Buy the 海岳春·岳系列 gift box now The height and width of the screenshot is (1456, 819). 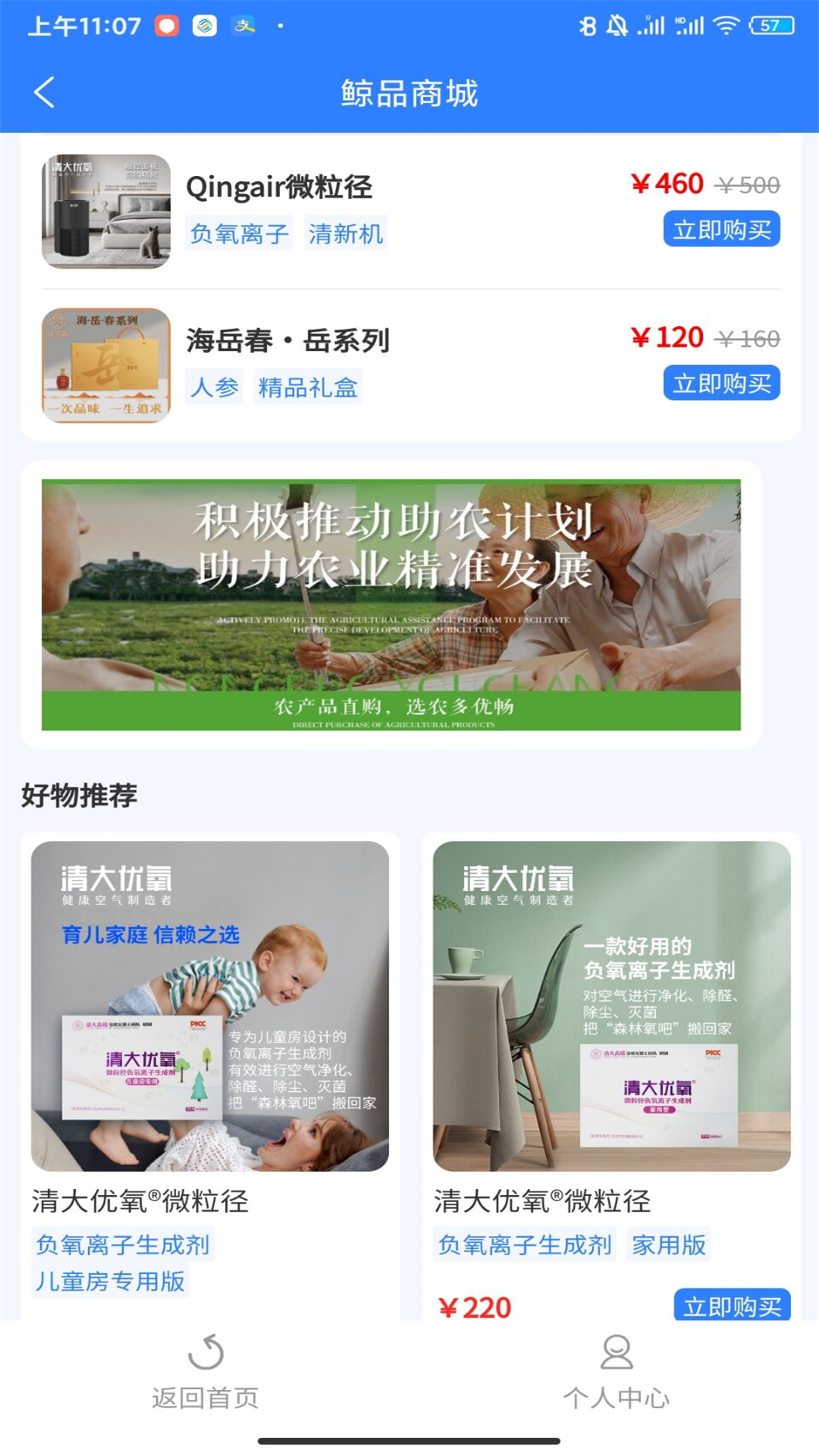tap(721, 383)
